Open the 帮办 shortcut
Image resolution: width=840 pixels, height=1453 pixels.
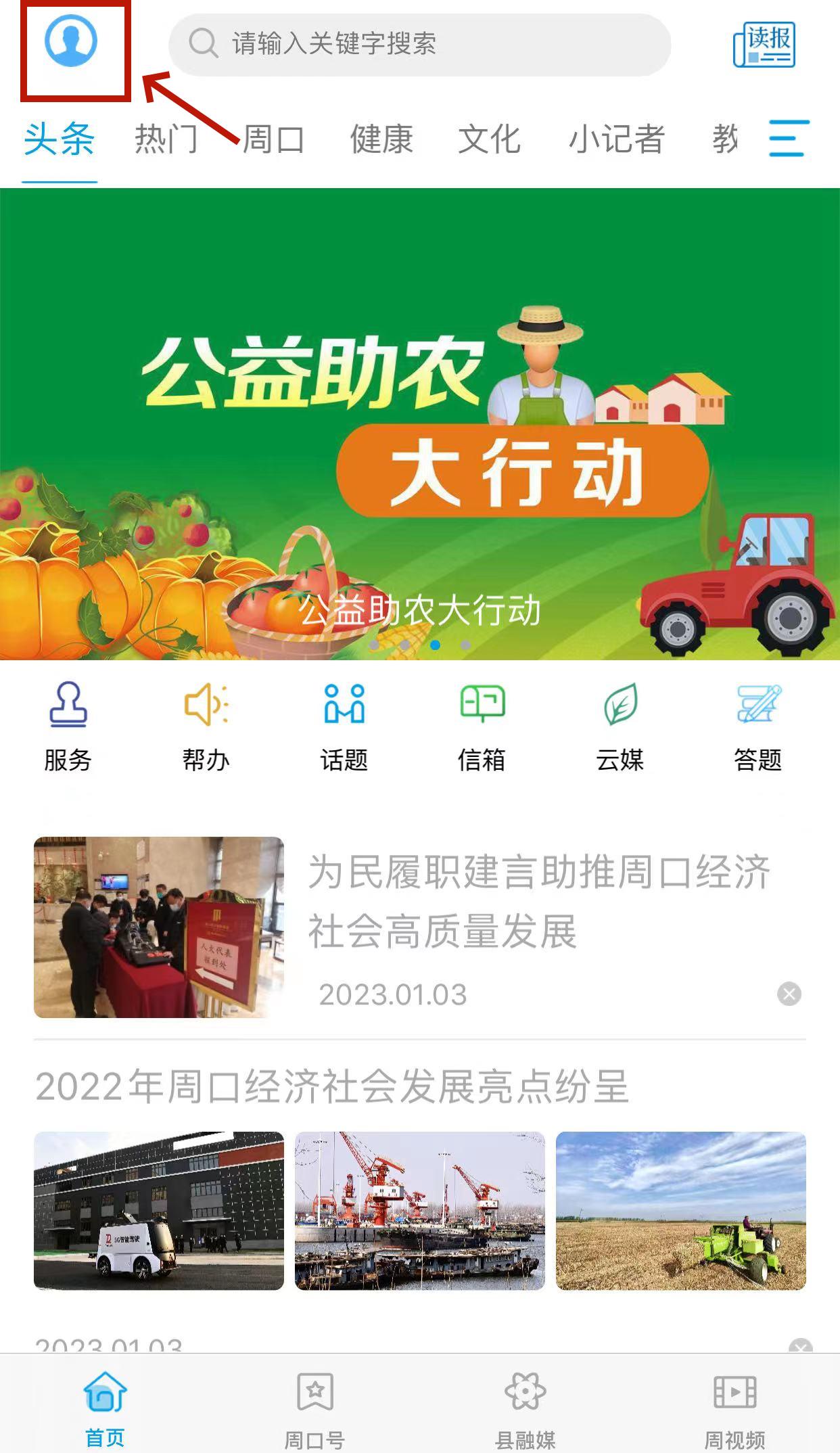(x=206, y=727)
